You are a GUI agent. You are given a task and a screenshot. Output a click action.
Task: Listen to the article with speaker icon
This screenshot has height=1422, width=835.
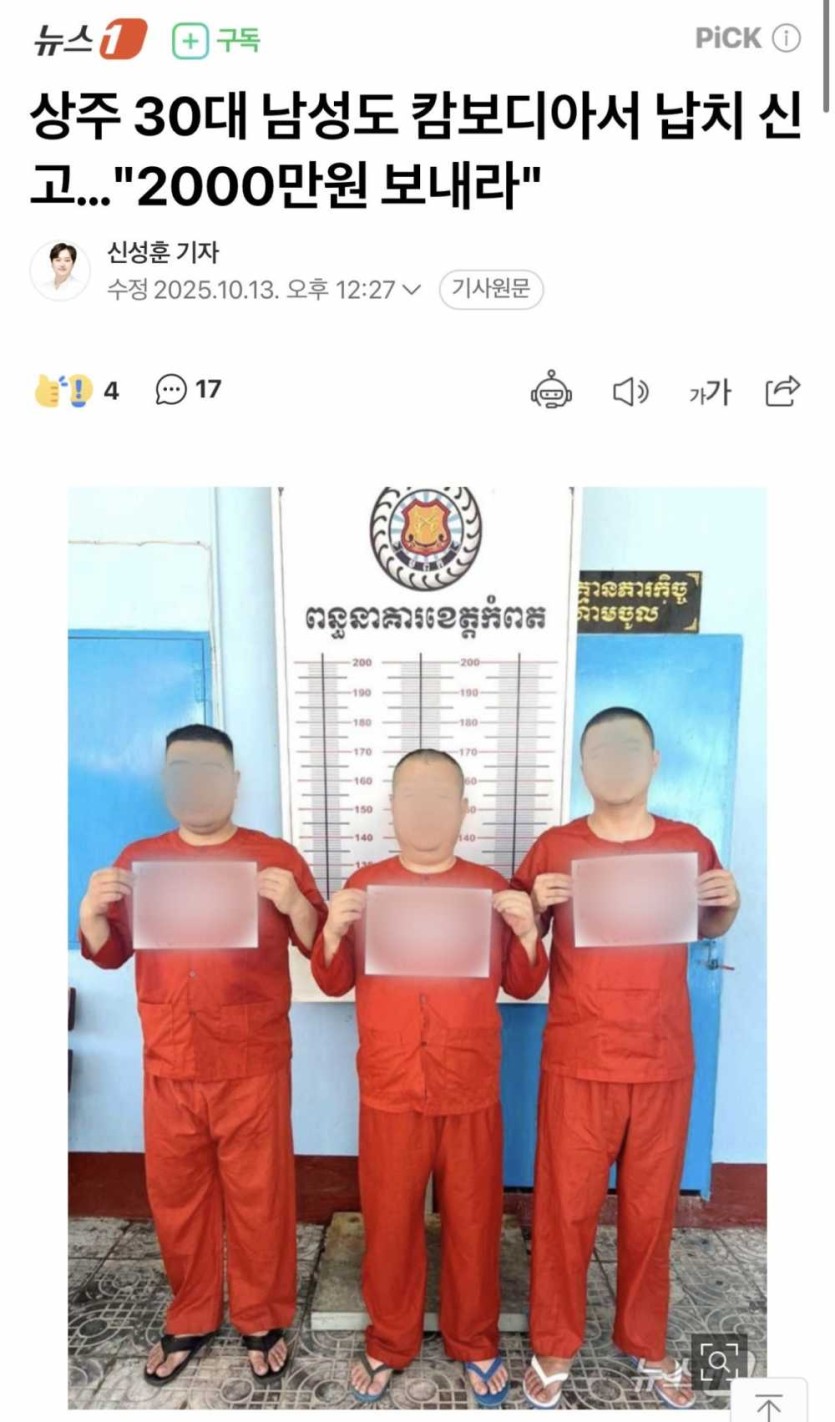coord(630,391)
